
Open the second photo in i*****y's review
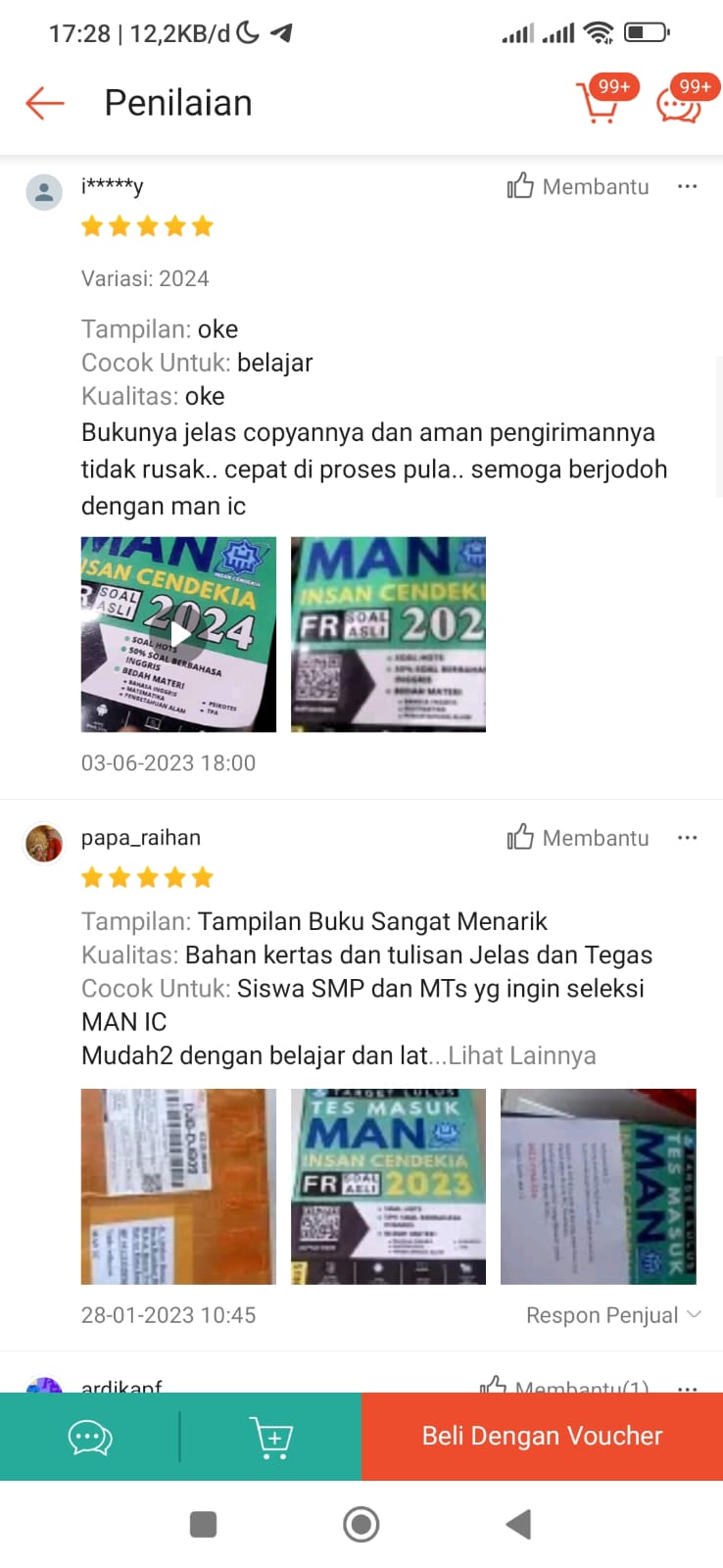pos(388,634)
